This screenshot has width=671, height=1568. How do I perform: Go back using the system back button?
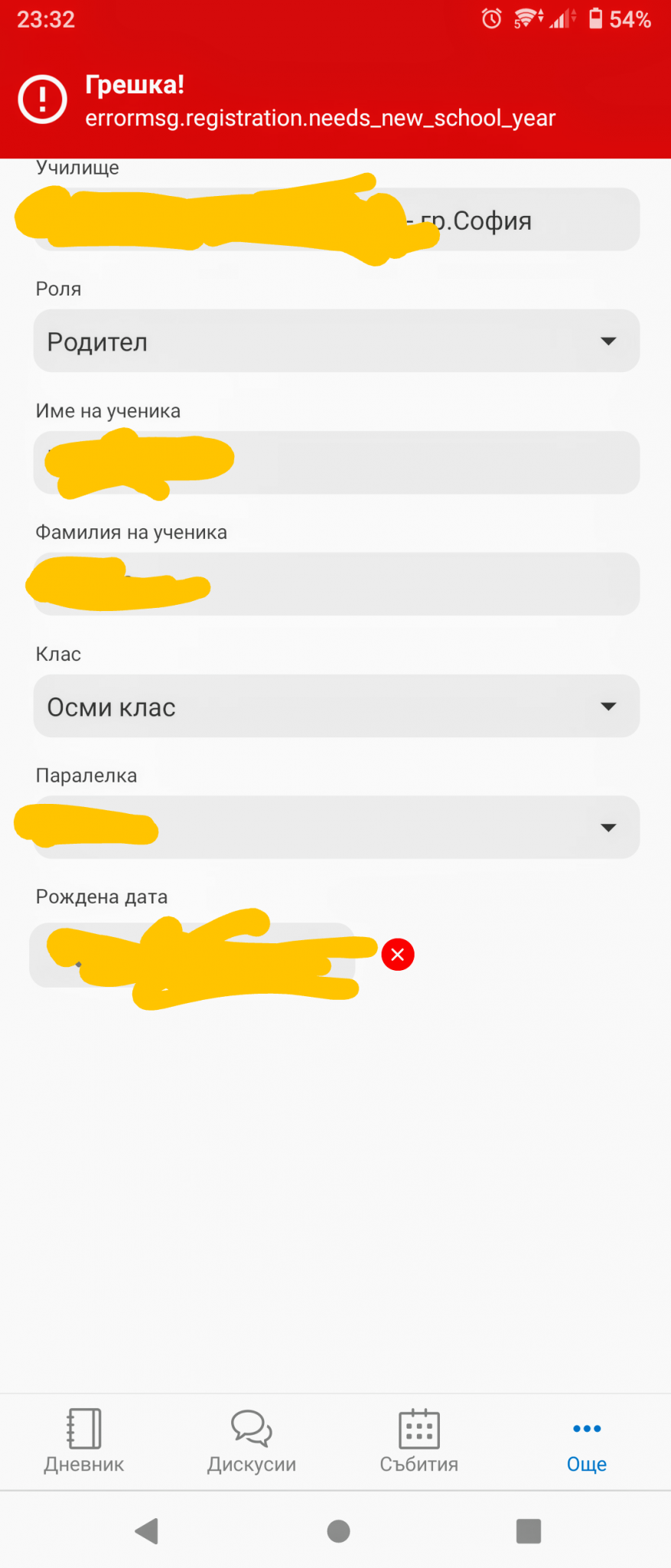pyautogui.click(x=147, y=1531)
